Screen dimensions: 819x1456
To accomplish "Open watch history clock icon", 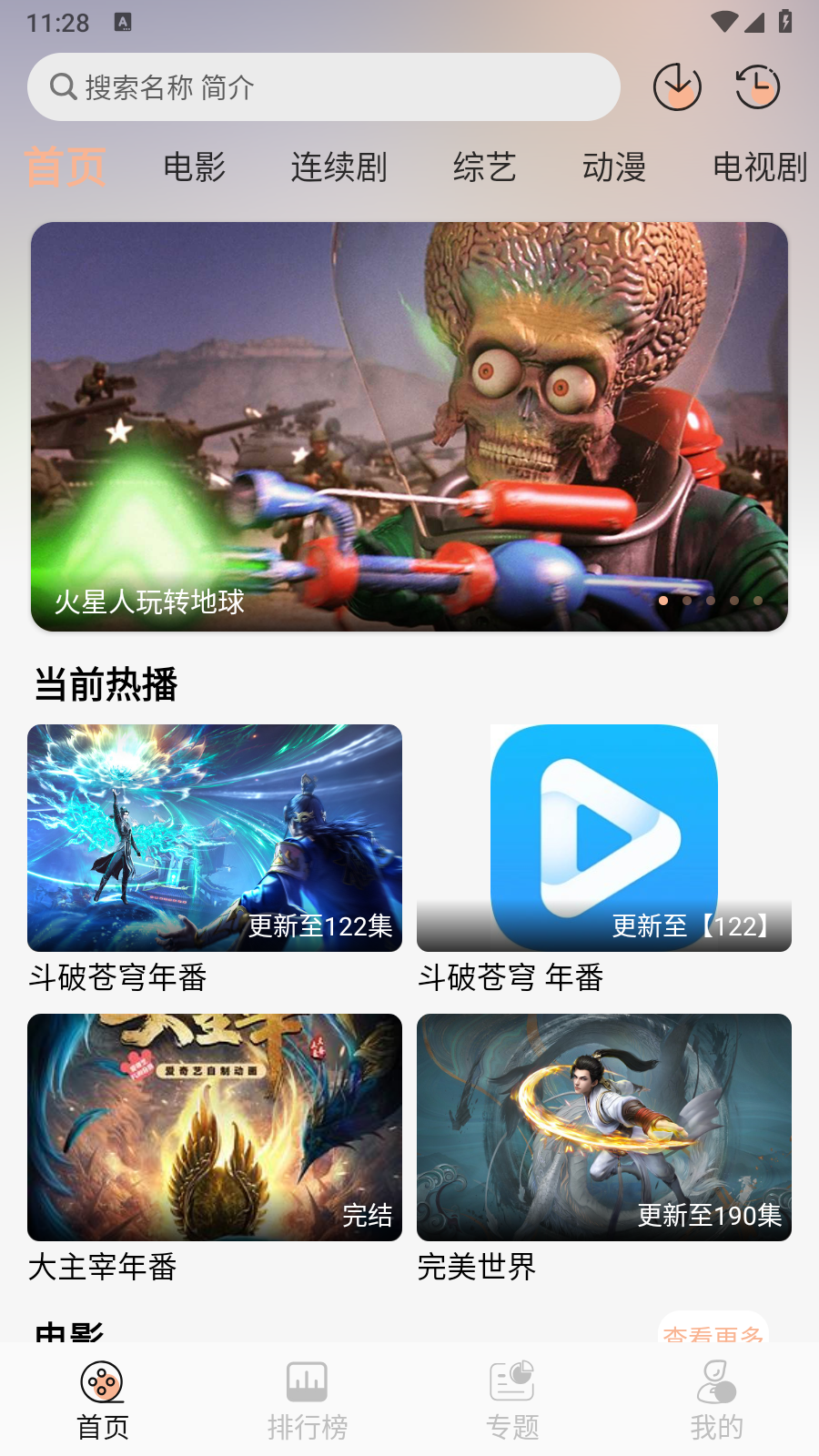I will (757, 87).
